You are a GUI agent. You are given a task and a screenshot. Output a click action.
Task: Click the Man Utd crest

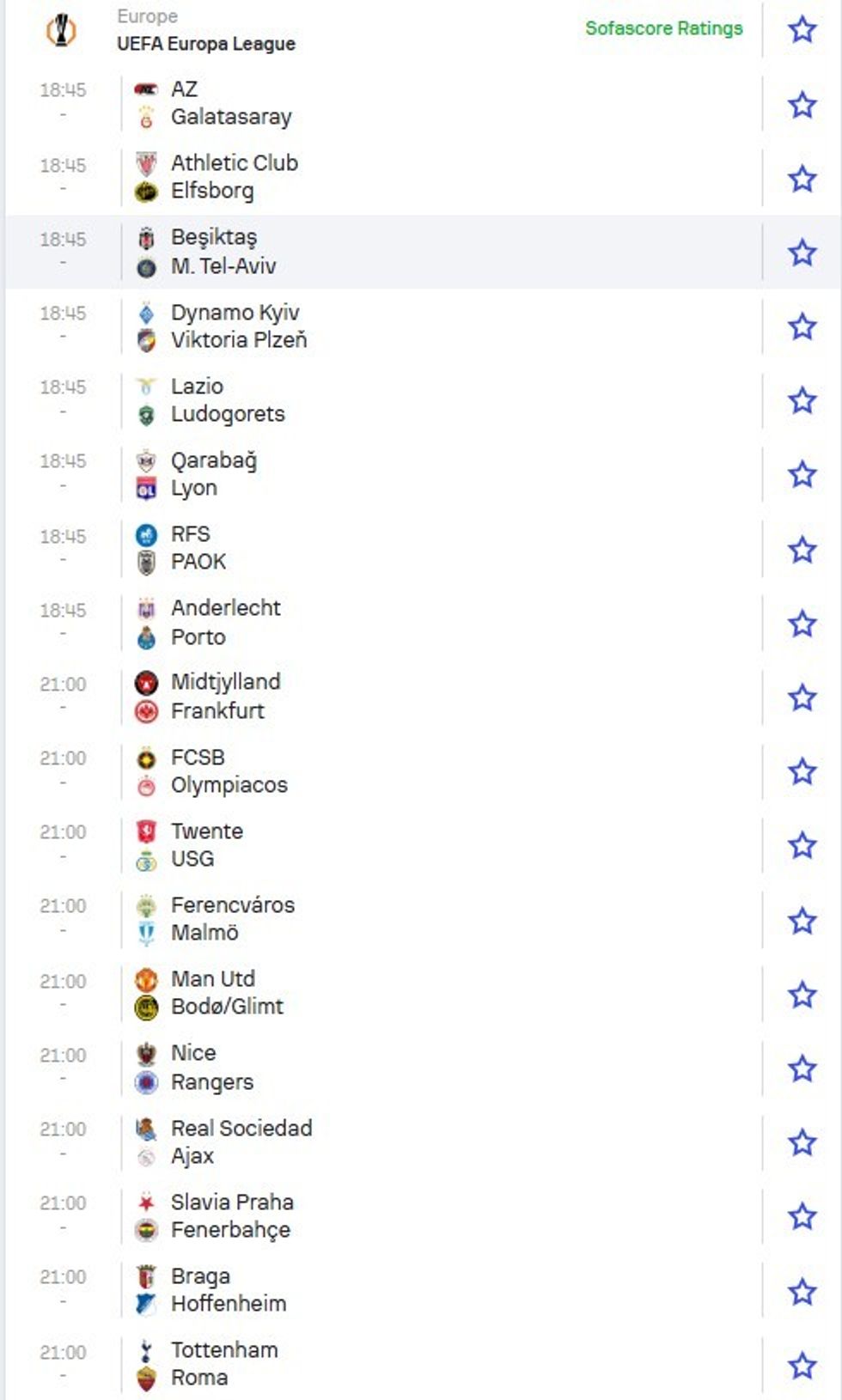tap(146, 978)
